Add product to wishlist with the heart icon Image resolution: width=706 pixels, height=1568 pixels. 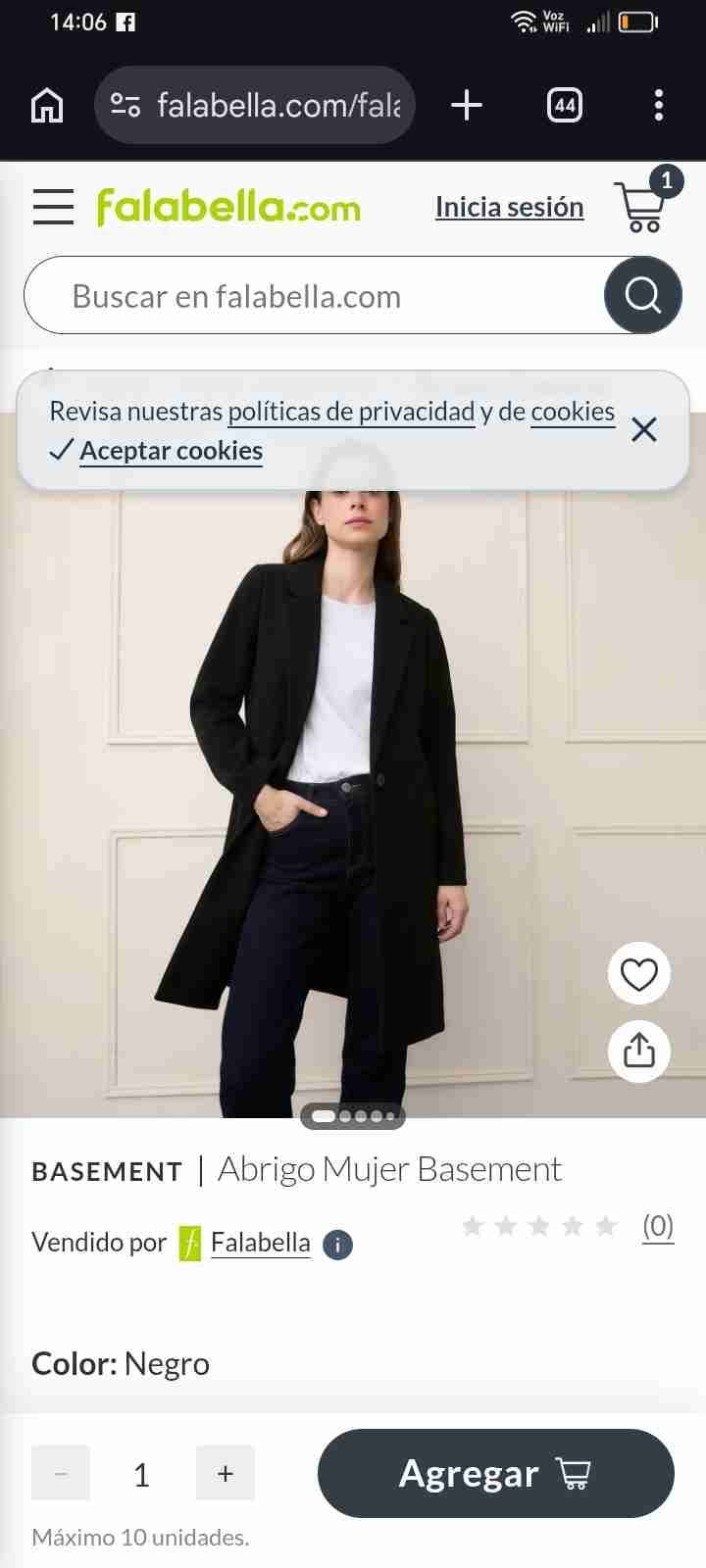[638, 973]
